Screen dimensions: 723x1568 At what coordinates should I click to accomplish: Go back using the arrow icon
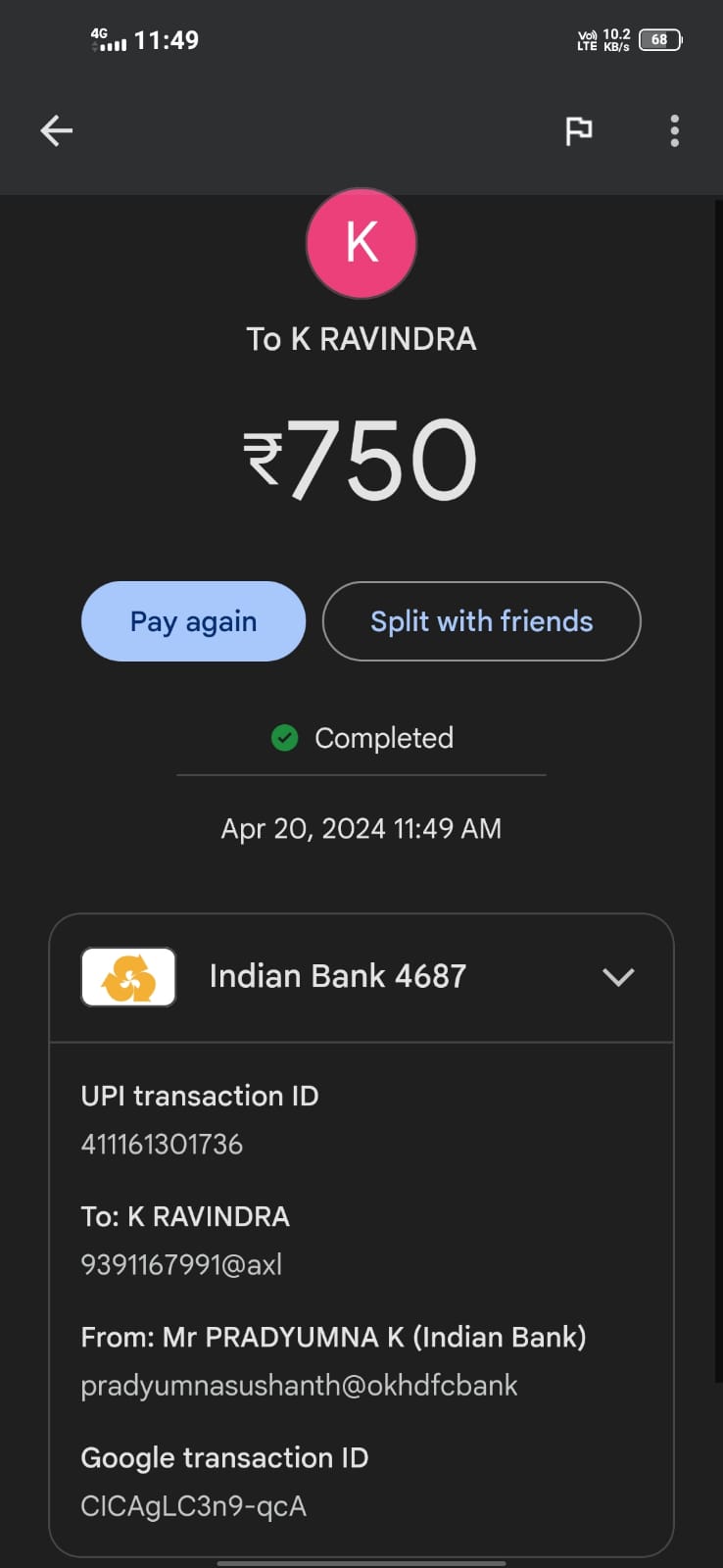point(57,130)
